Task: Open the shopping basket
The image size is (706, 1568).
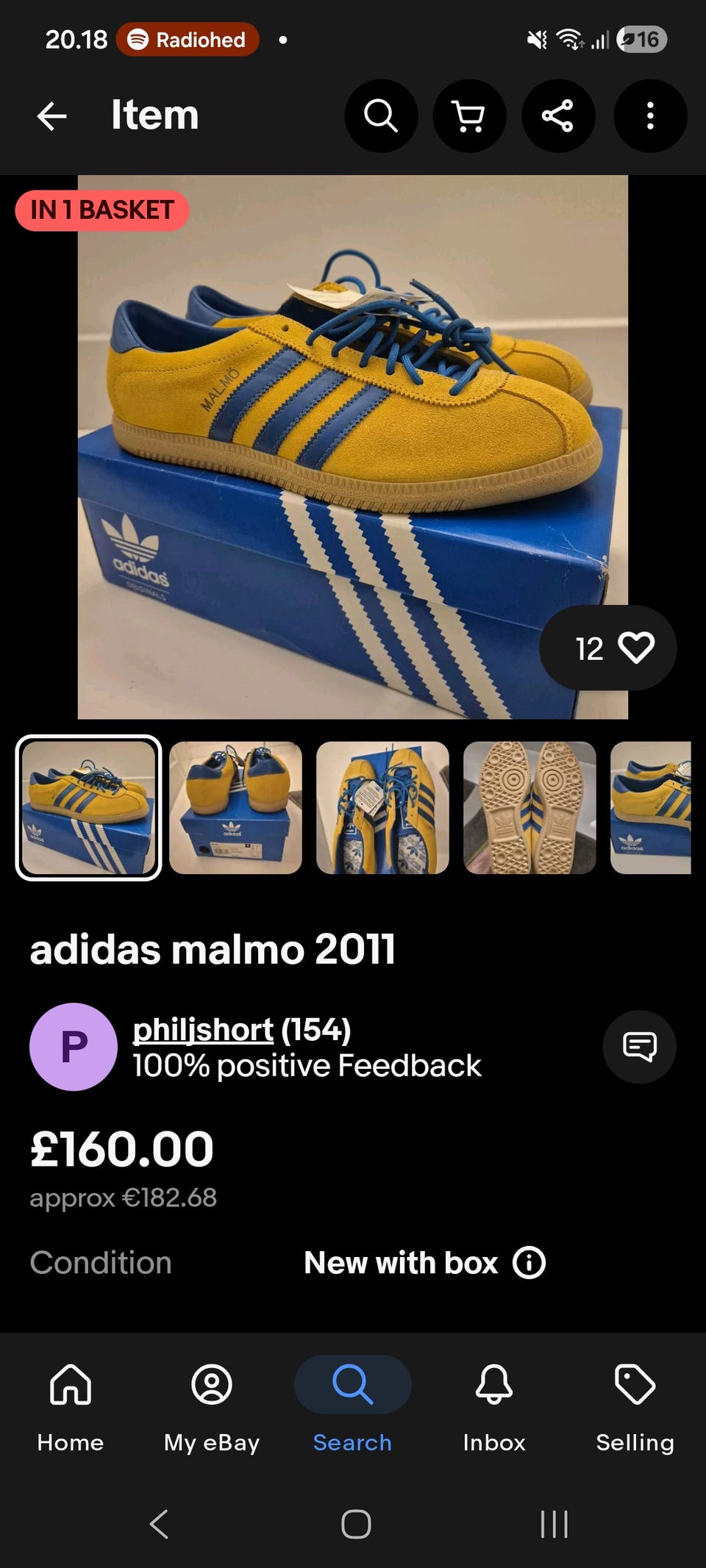Action: click(x=469, y=116)
